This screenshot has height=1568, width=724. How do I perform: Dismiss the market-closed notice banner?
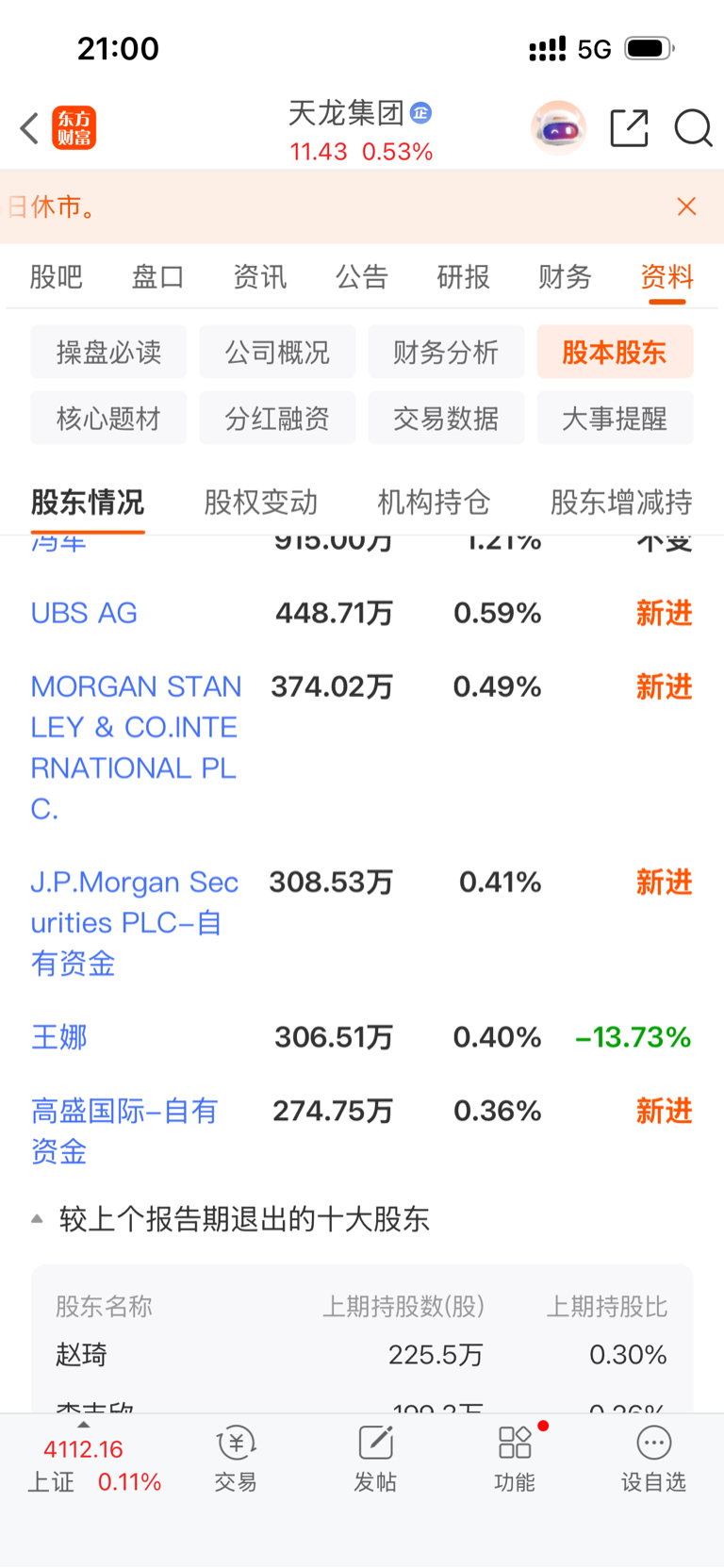tap(686, 206)
